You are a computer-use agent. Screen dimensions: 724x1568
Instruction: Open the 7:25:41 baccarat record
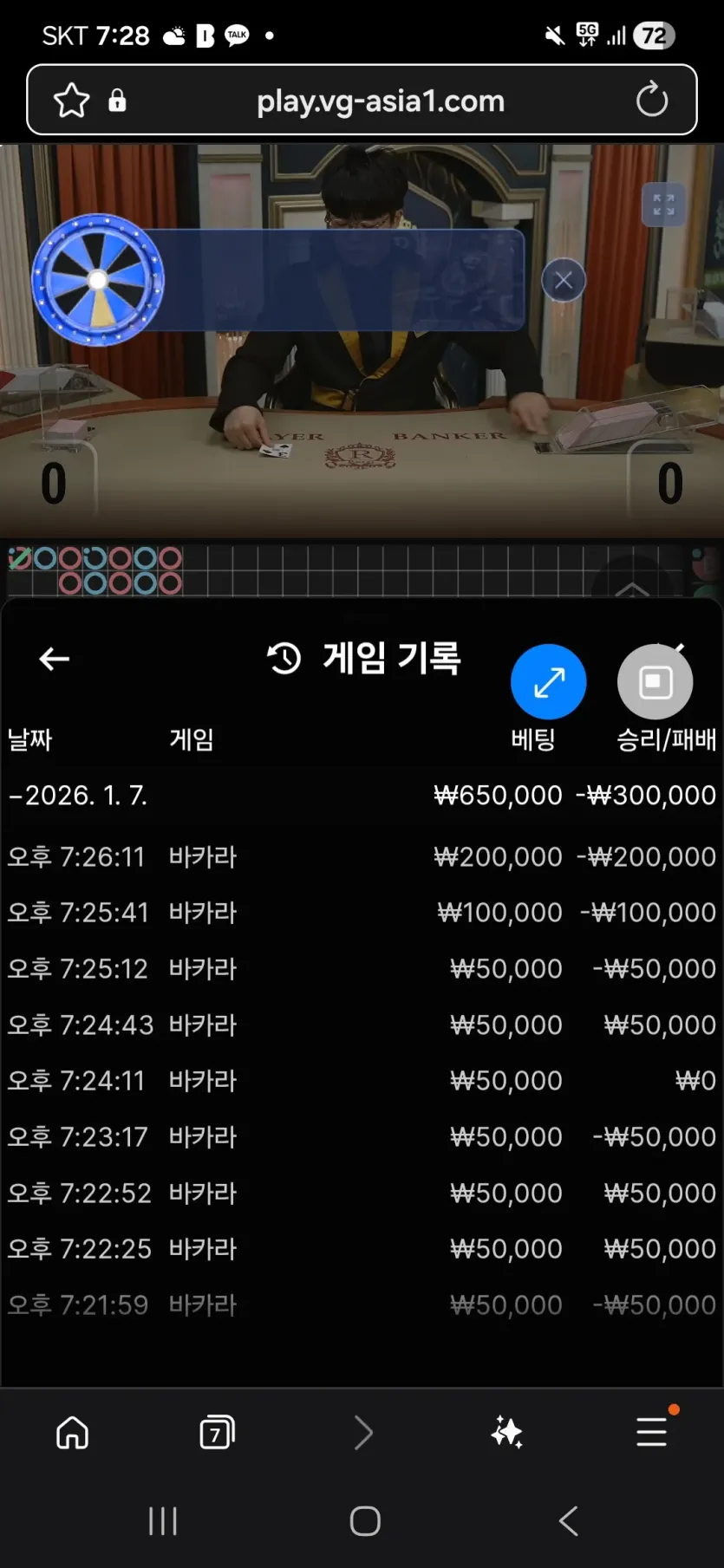[362, 912]
